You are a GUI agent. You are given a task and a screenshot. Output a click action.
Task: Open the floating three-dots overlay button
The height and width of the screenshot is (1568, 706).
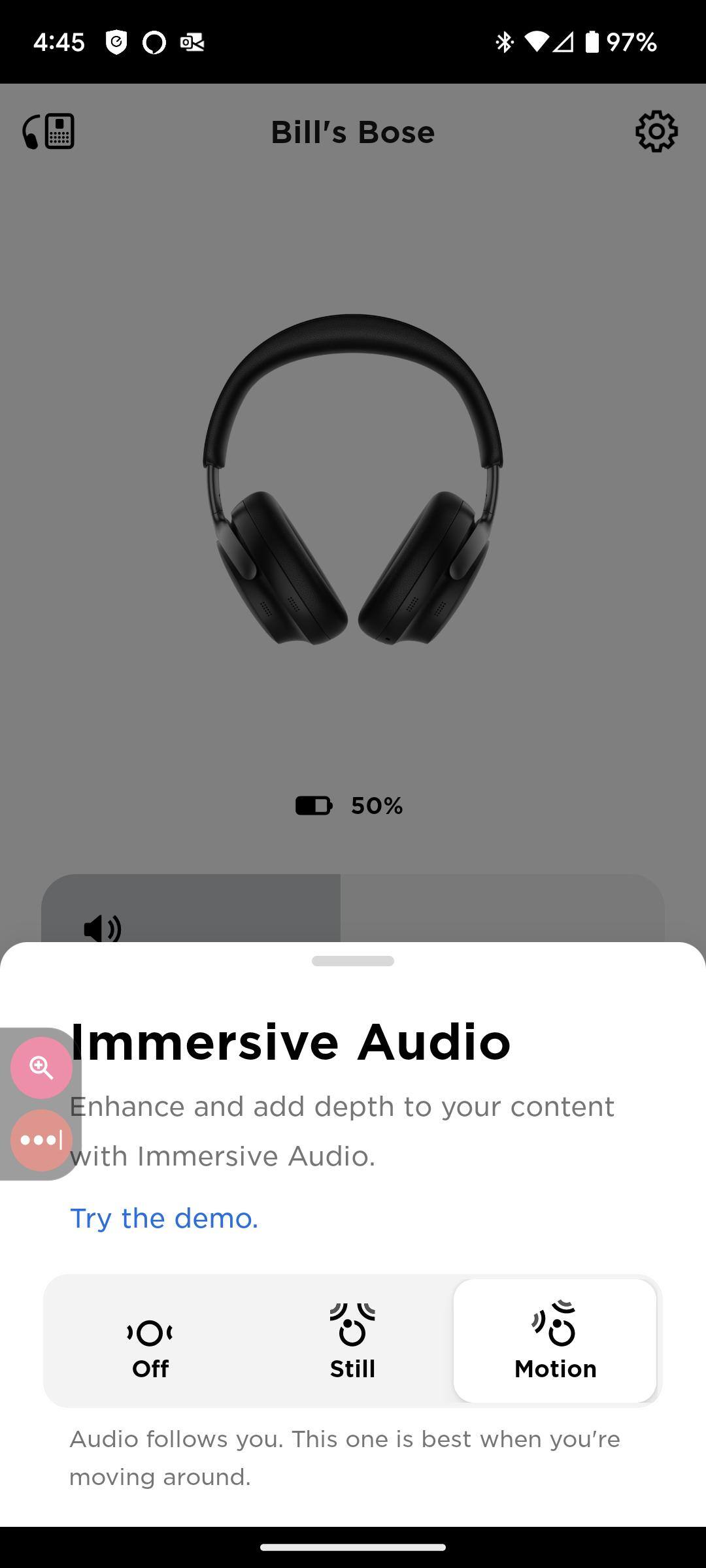(41, 1140)
